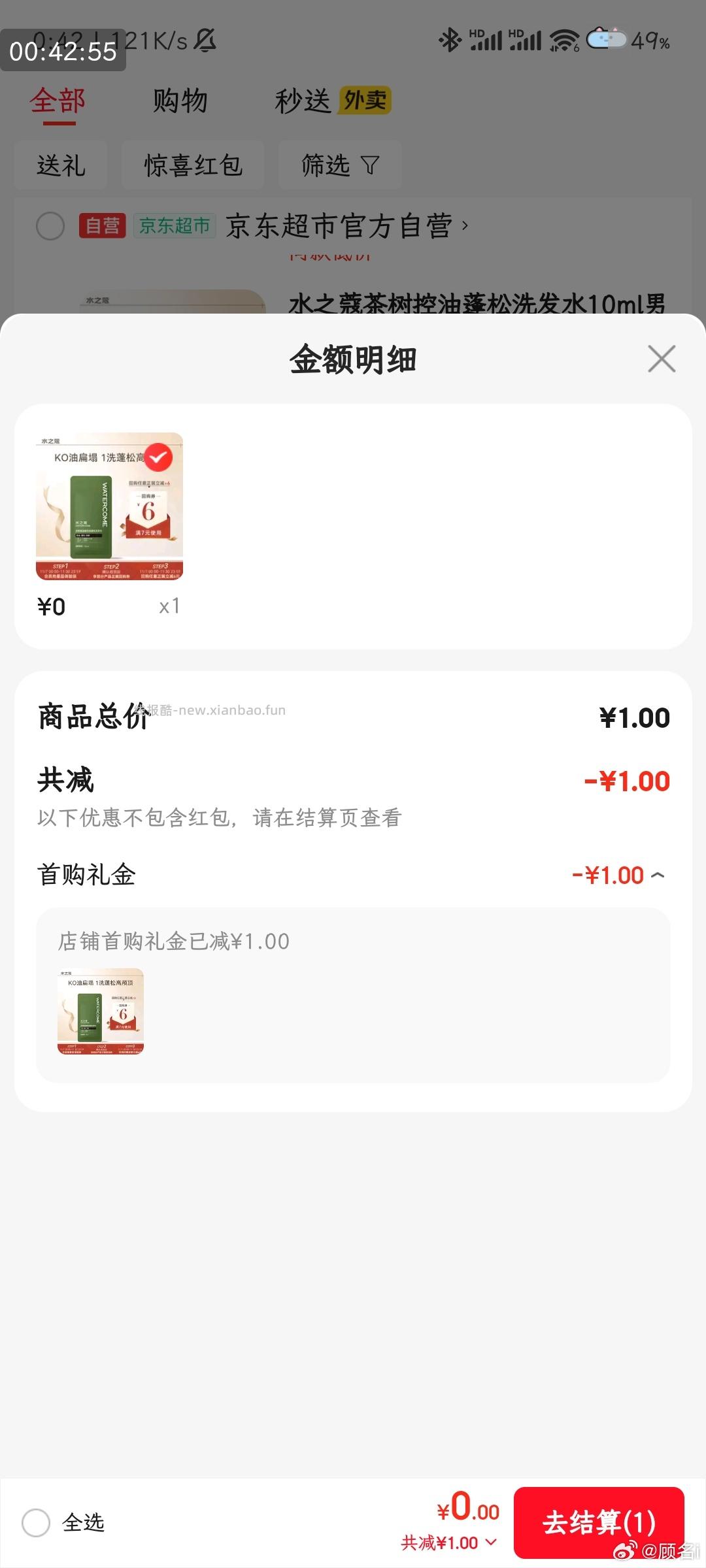Open the 惊喜红包 button
The width and height of the screenshot is (706, 1568).
pos(192,165)
